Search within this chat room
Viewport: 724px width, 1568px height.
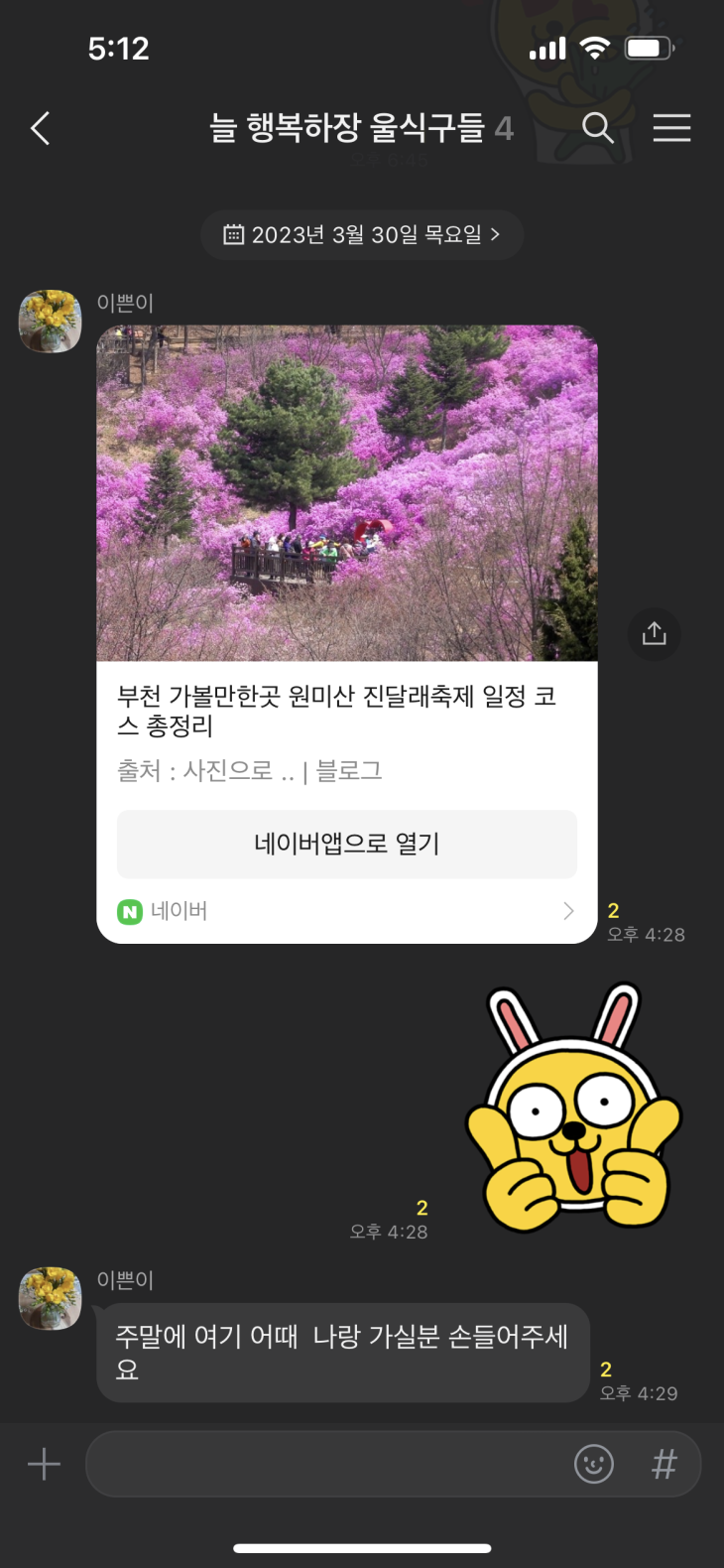597,128
